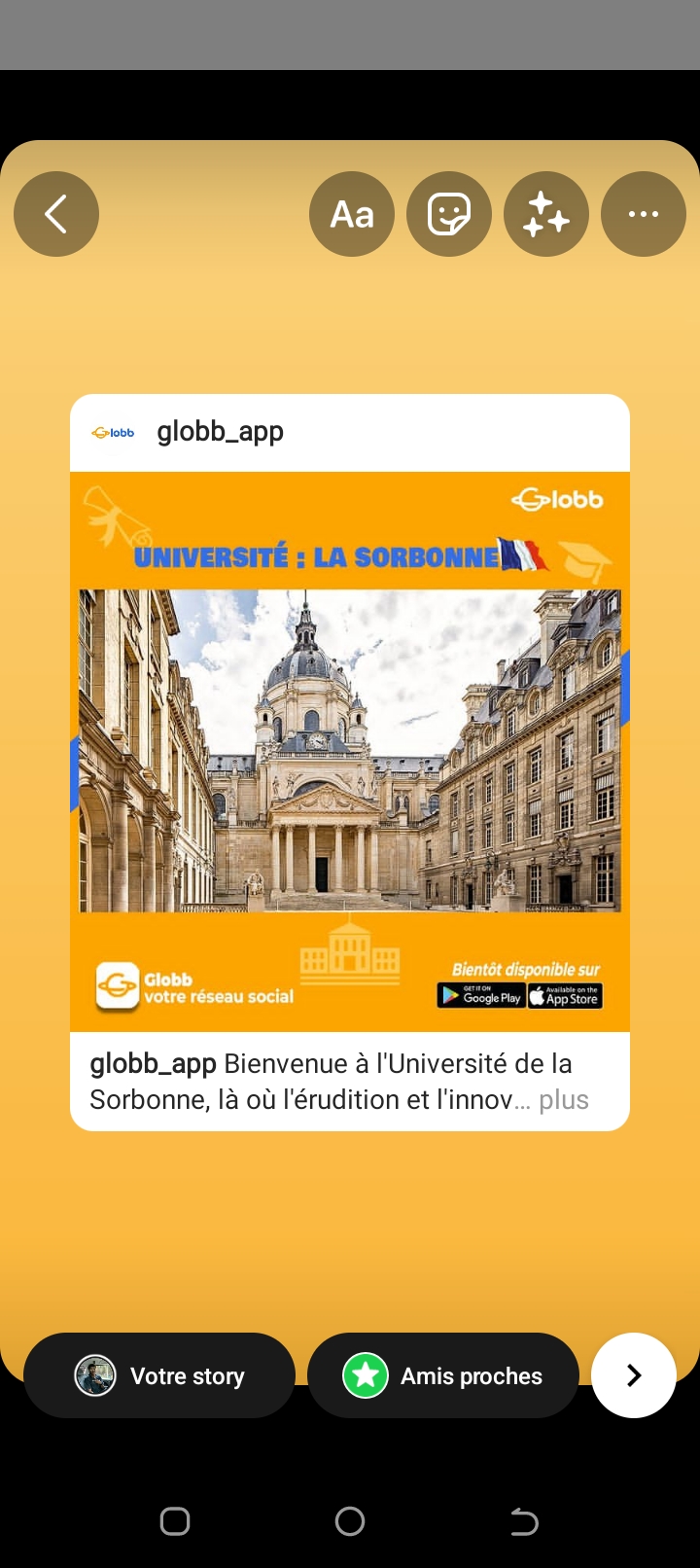700x1568 pixels.
Task: Tap the shared globb_app post sticker
Action: 350,761
